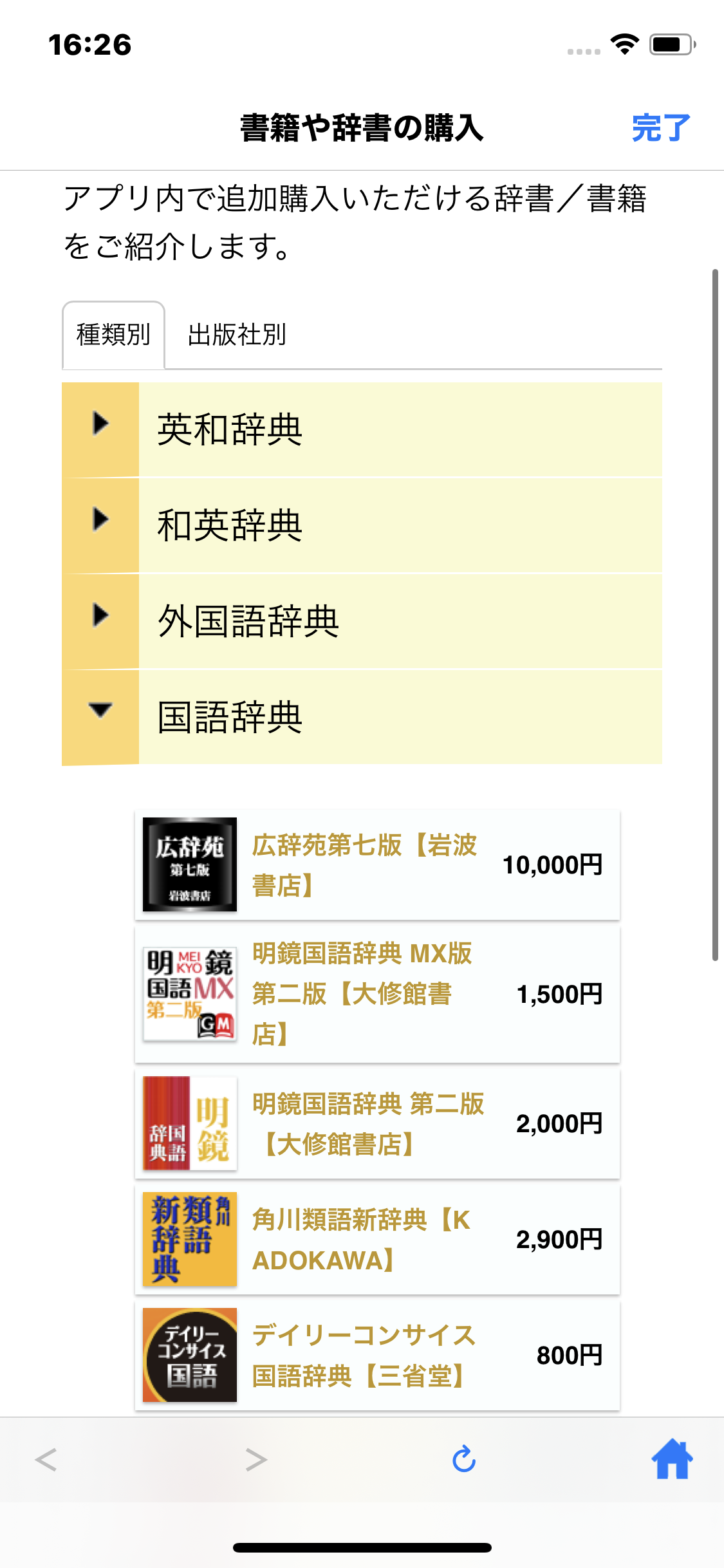Tap 完了 to finish

[x=660, y=127]
